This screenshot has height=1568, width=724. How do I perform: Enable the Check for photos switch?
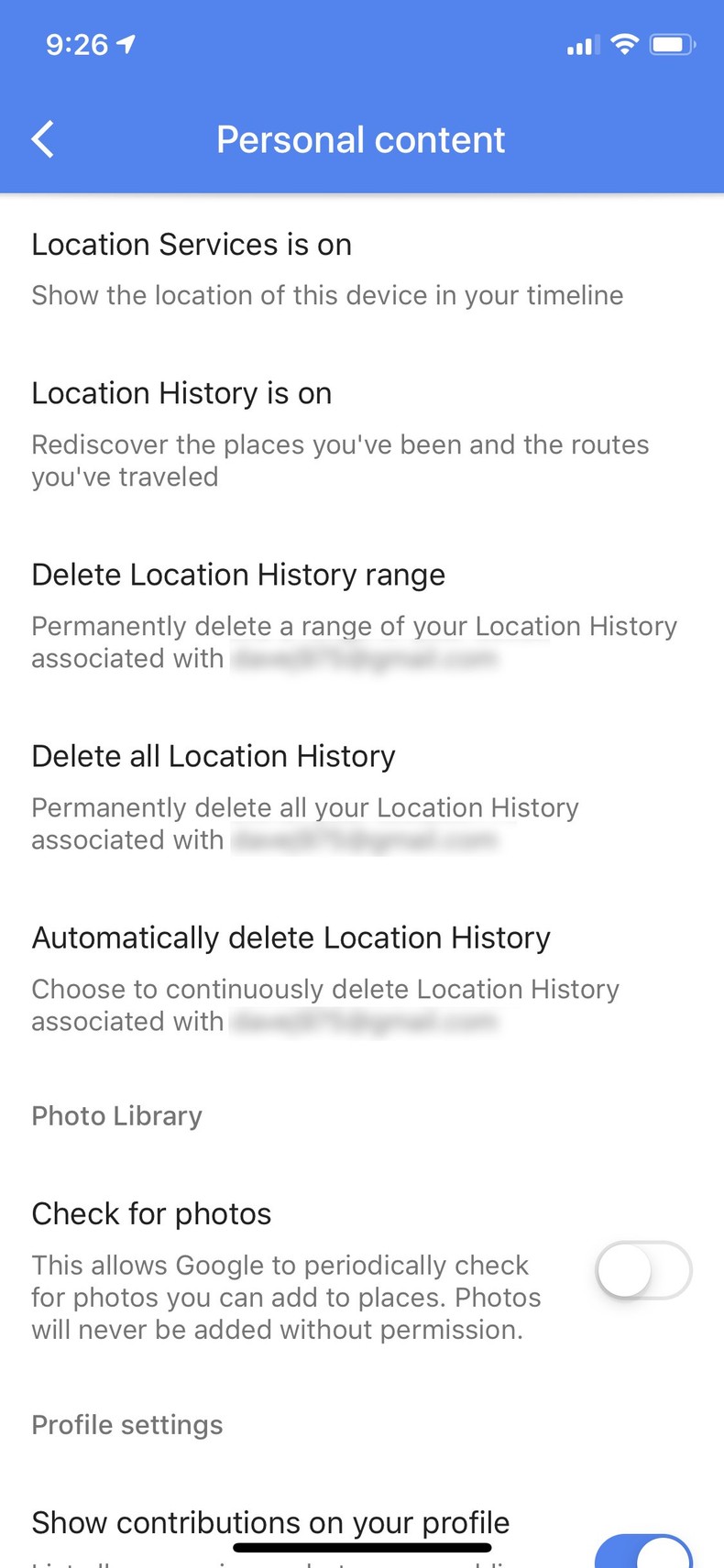tap(643, 1270)
